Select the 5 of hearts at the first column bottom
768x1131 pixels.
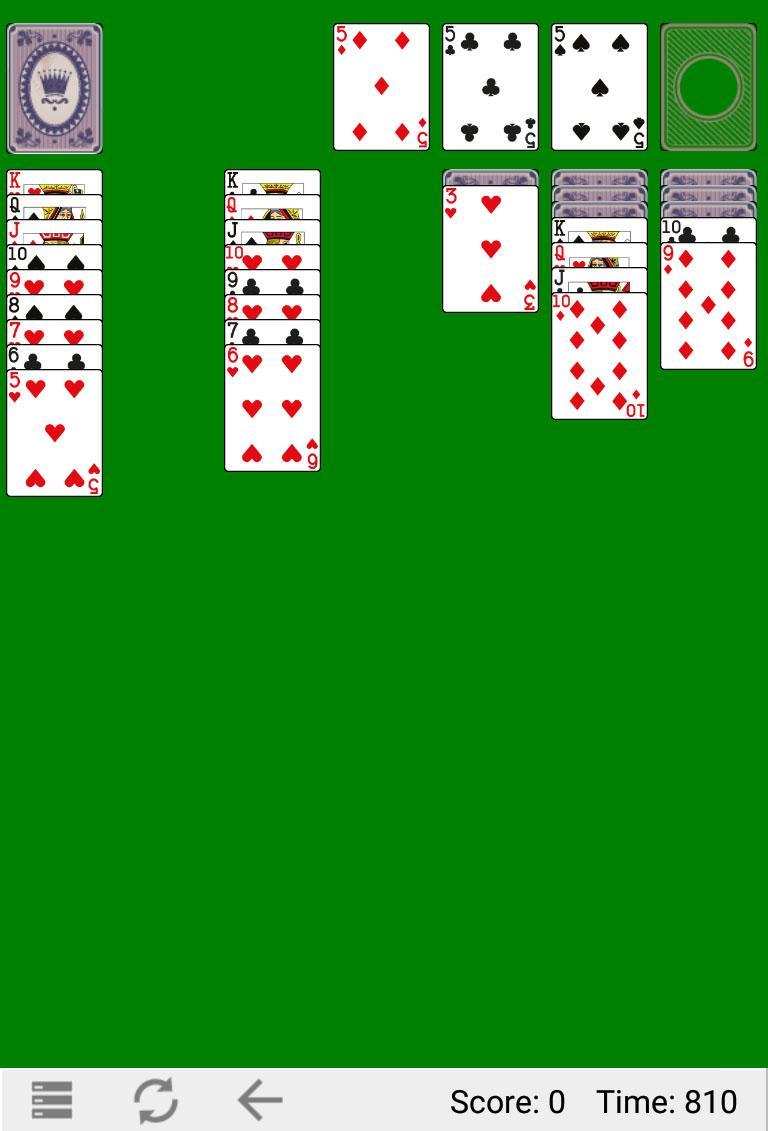[54, 430]
